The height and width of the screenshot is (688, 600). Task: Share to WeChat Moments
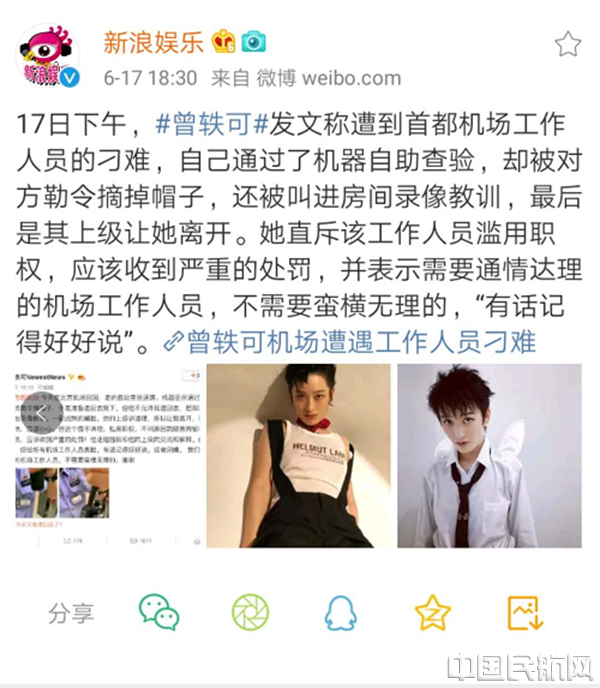tap(250, 612)
